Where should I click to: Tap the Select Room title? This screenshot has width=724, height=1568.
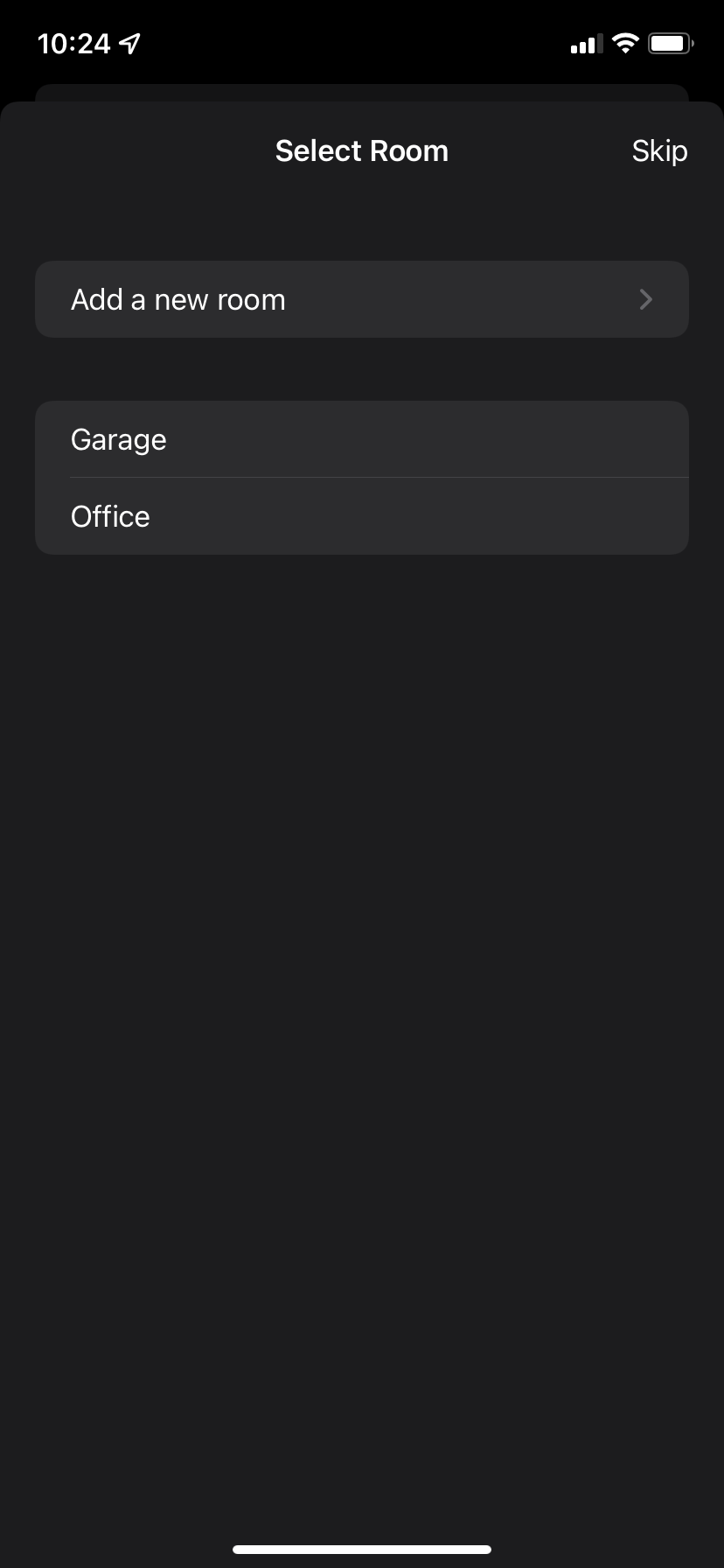(362, 150)
